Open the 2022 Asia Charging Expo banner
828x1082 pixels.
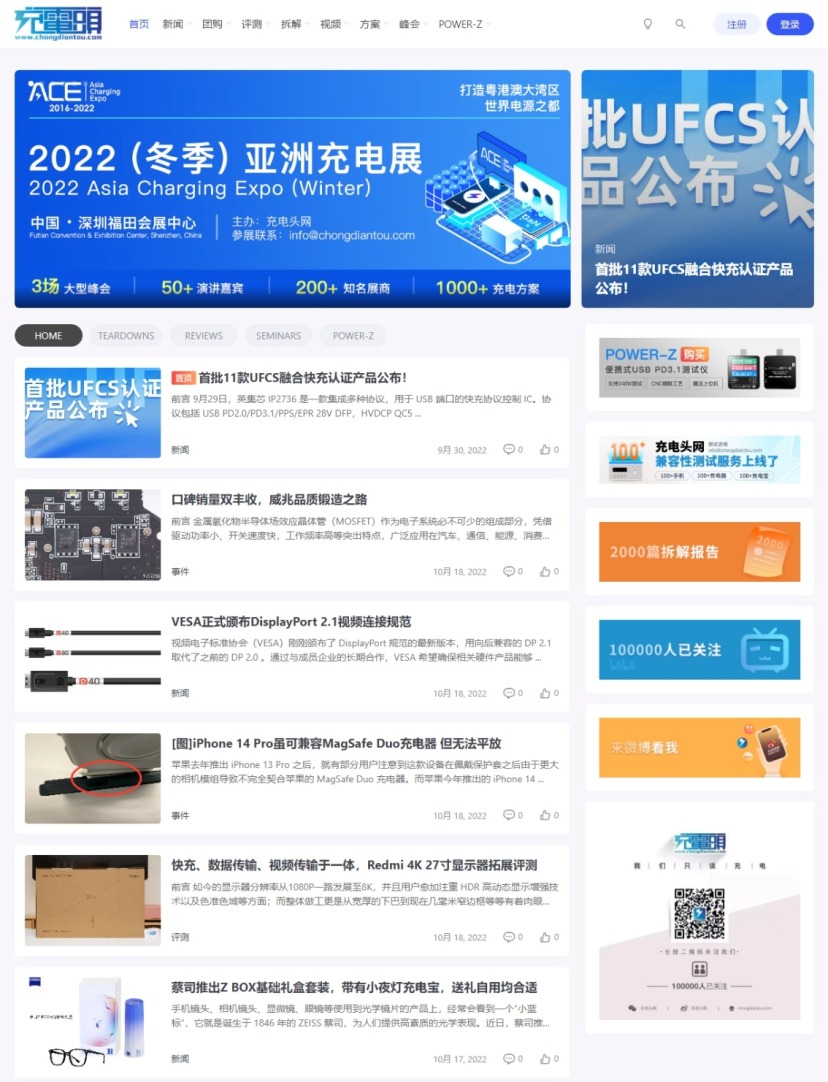[x=292, y=188]
